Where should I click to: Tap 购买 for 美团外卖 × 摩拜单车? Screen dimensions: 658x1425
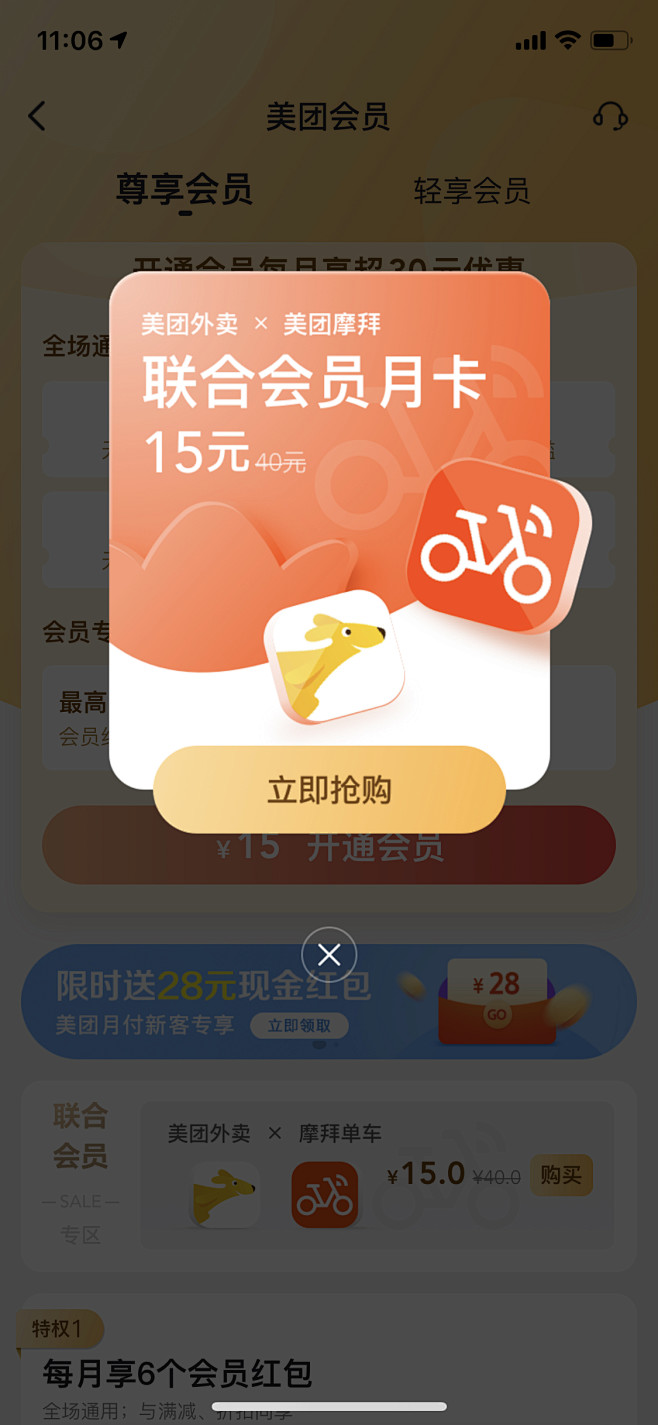pyautogui.click(x=561, y=1175)
